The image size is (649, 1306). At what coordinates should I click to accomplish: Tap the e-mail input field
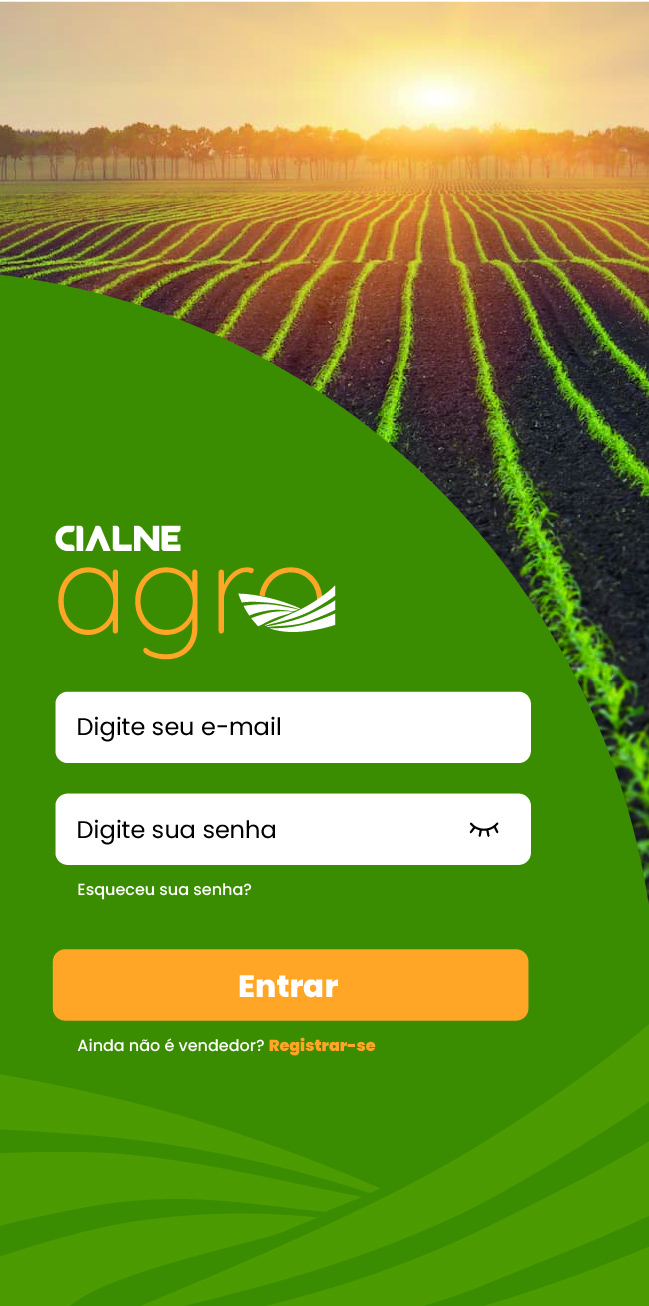click(293, 727)
